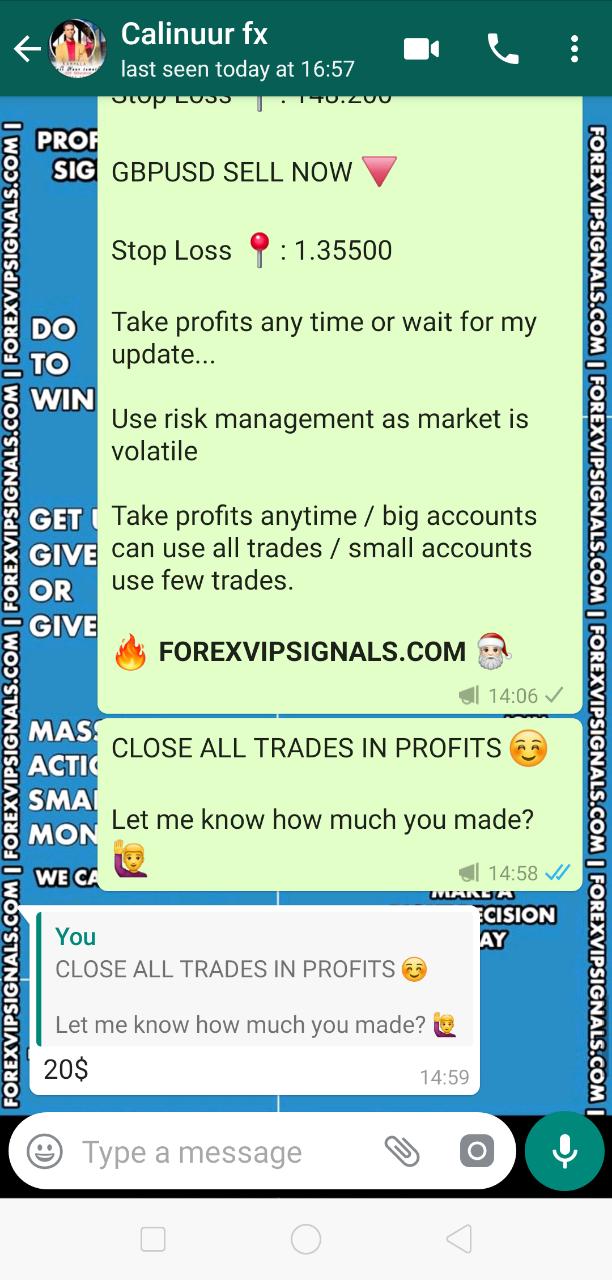This screenshot has width=612, height=1280.
Task: Open the camera from the message bar
Action: point(477,1152)
